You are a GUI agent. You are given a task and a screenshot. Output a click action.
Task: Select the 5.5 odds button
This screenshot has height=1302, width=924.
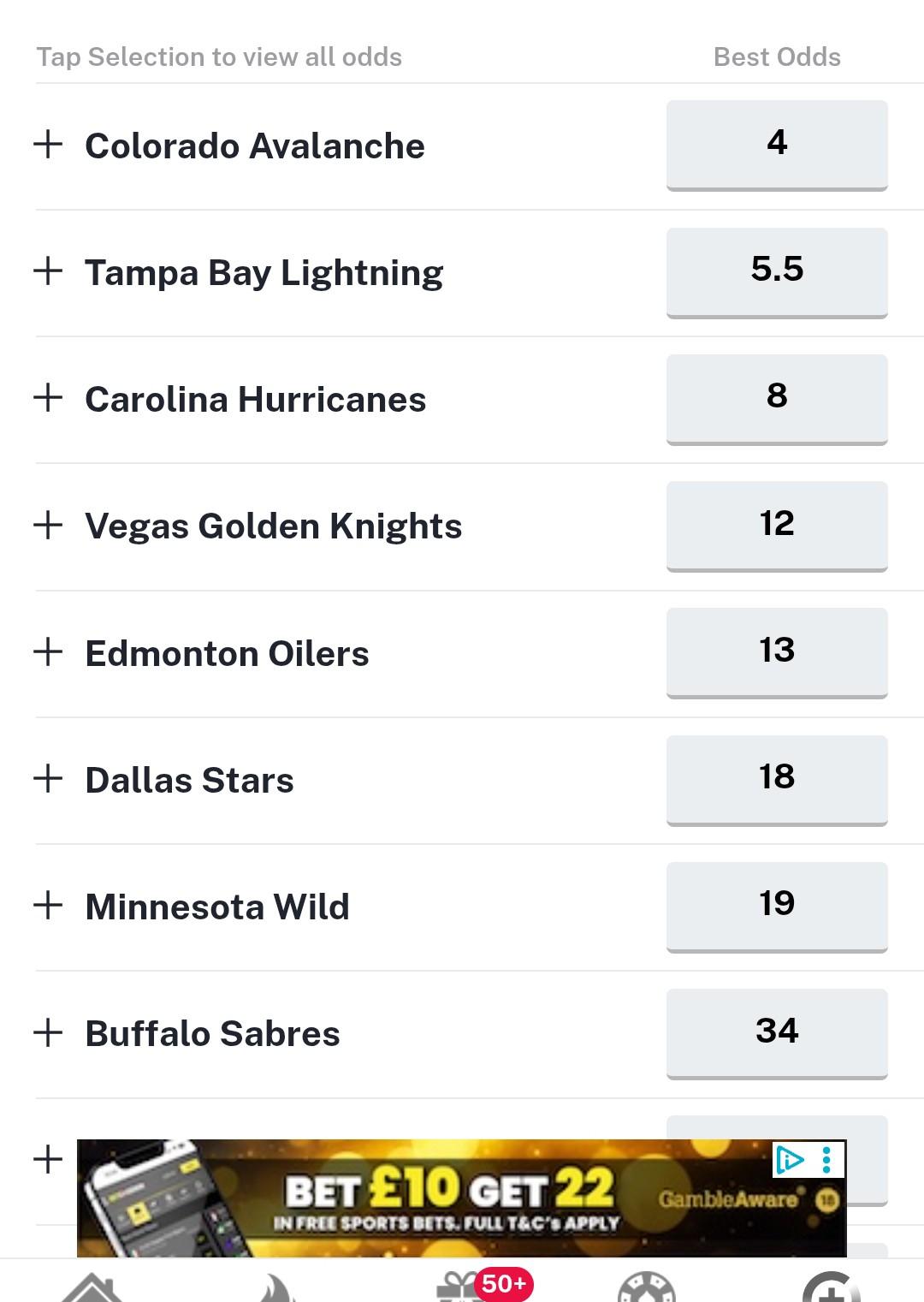tap(776, 271)
